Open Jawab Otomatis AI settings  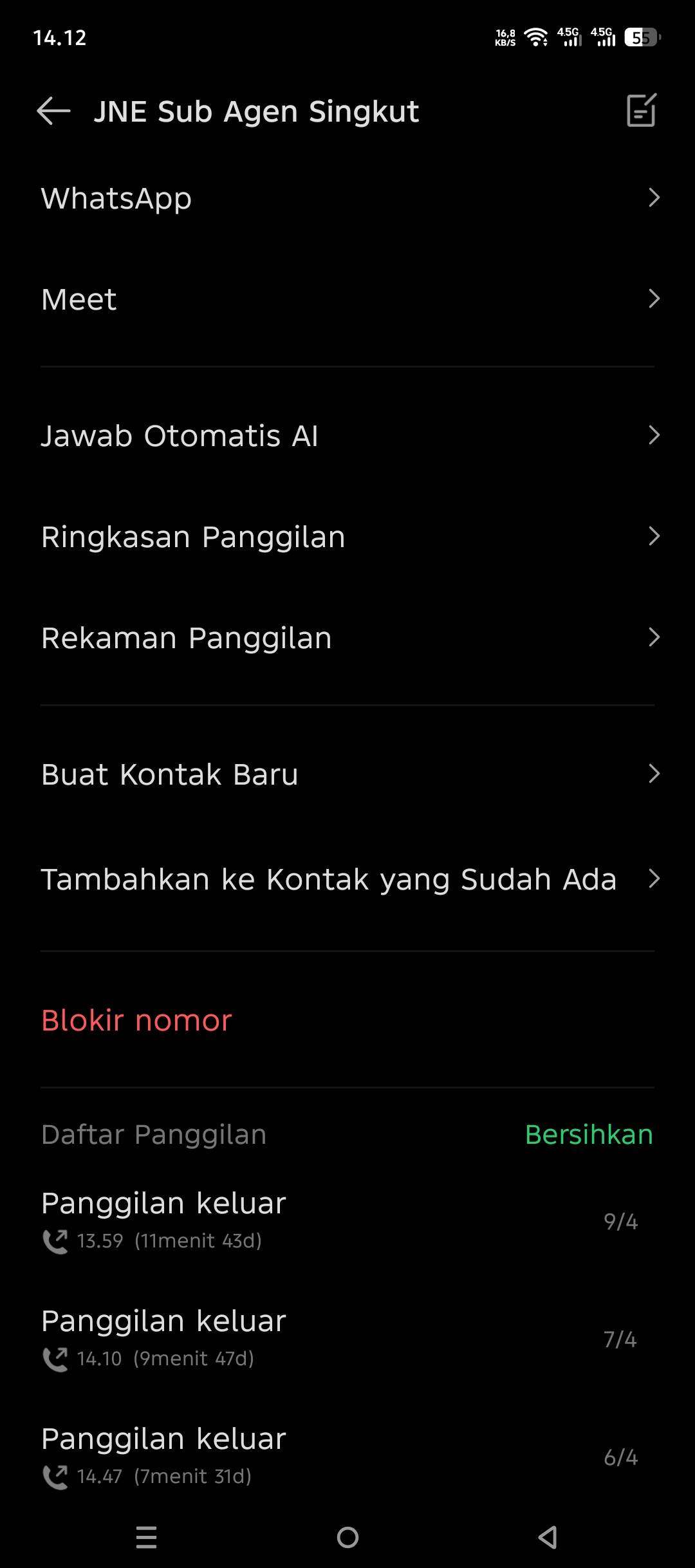(347, 436)
